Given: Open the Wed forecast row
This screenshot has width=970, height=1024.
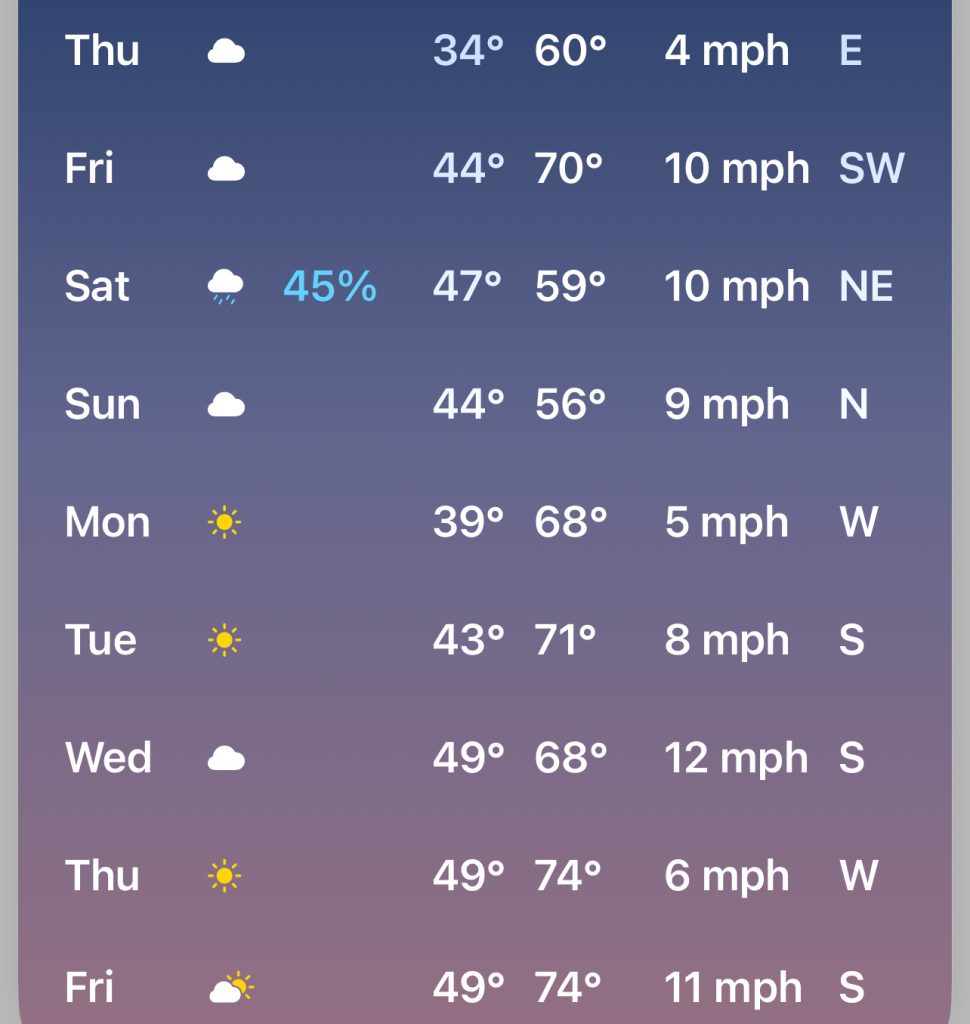Looking at the screenshot, I should point(484,758).
